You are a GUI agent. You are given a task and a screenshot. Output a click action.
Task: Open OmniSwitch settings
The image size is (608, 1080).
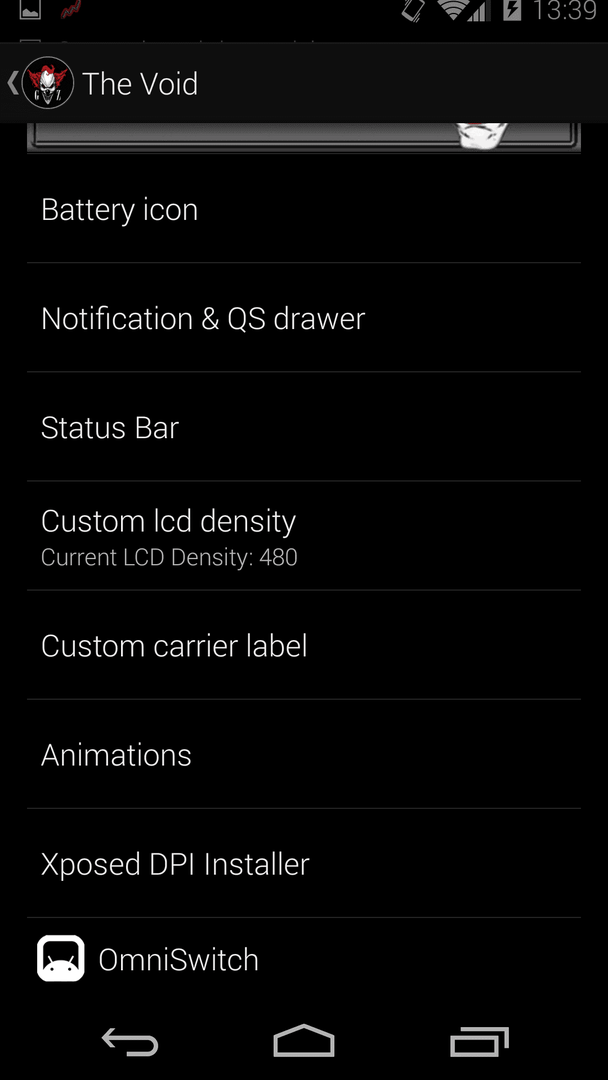[304, 958]
